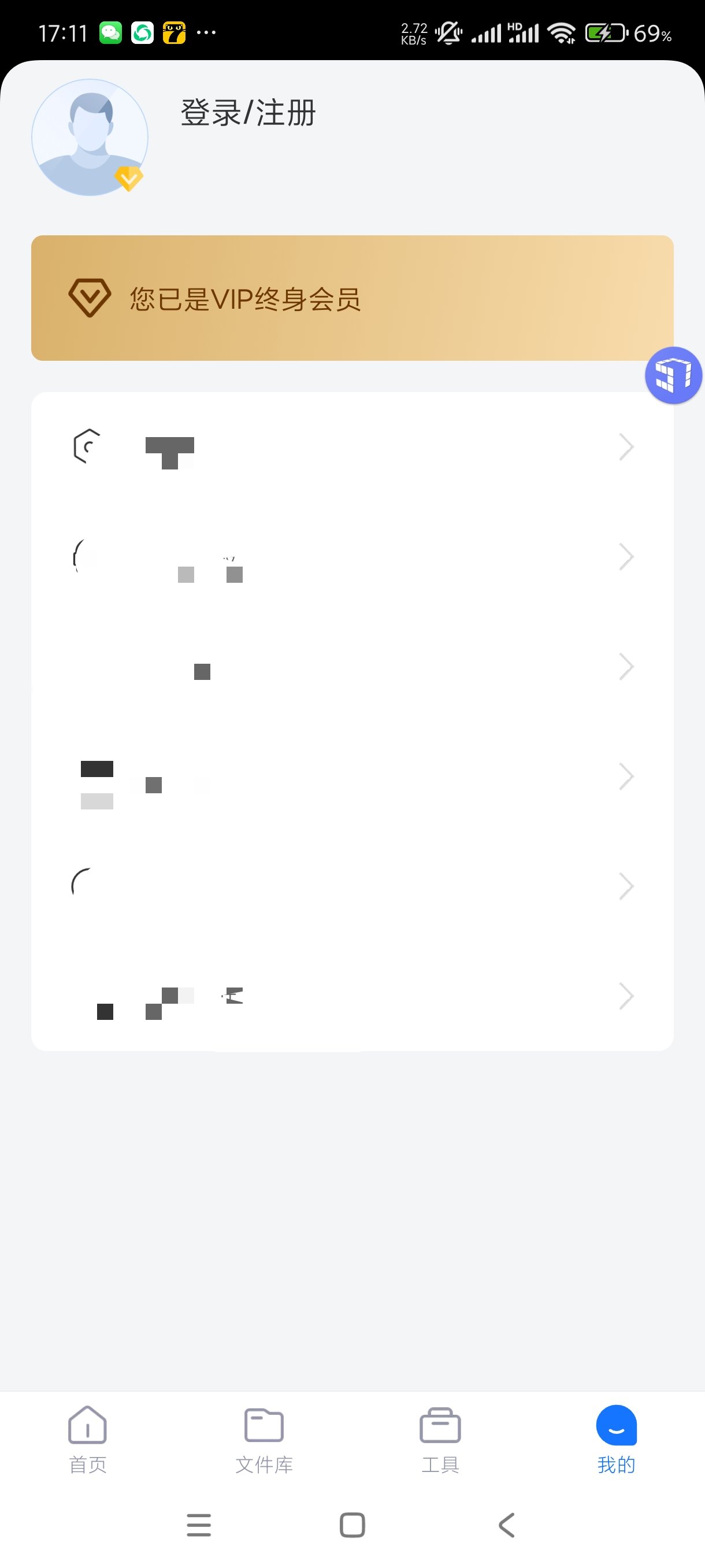Open the row with the hexagon icon

tap(351, 448)
